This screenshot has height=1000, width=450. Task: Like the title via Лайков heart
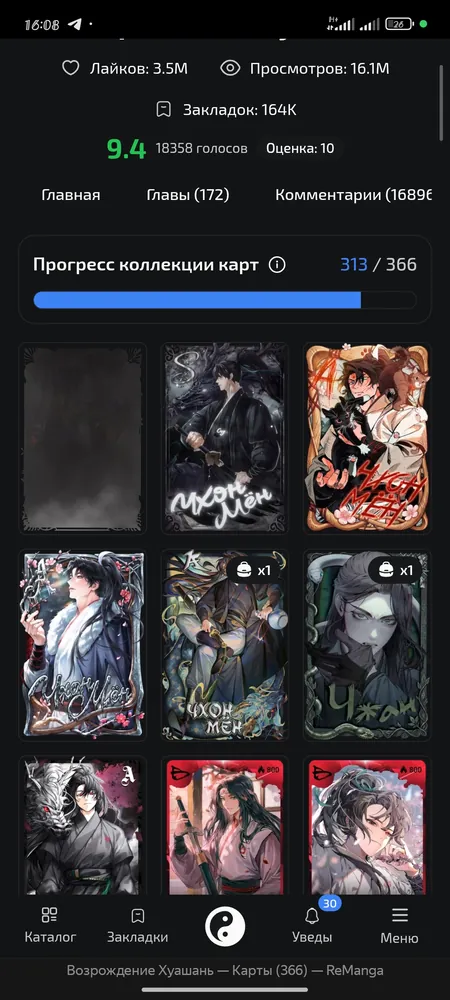(x=71, y=68)
